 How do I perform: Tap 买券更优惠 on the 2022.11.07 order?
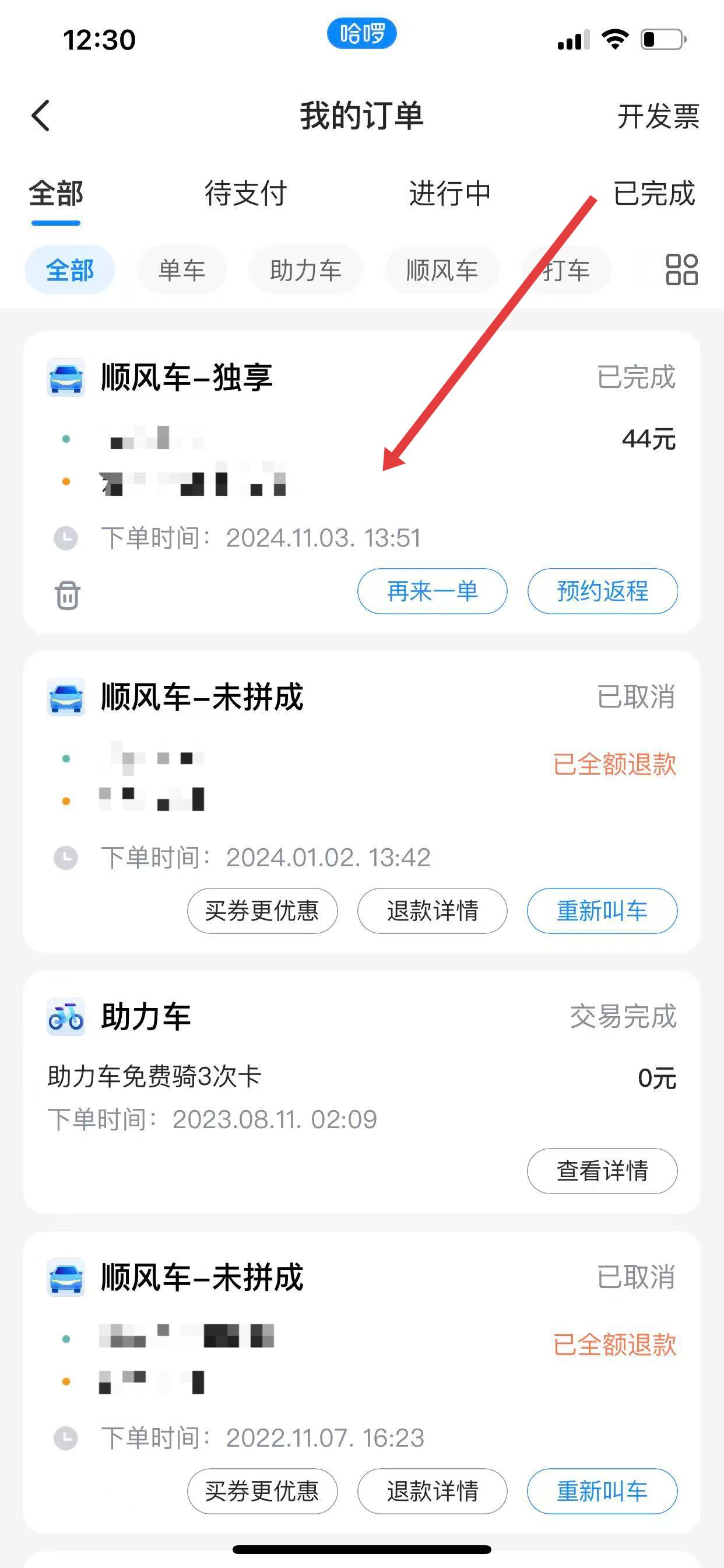tap(262, 1490)
